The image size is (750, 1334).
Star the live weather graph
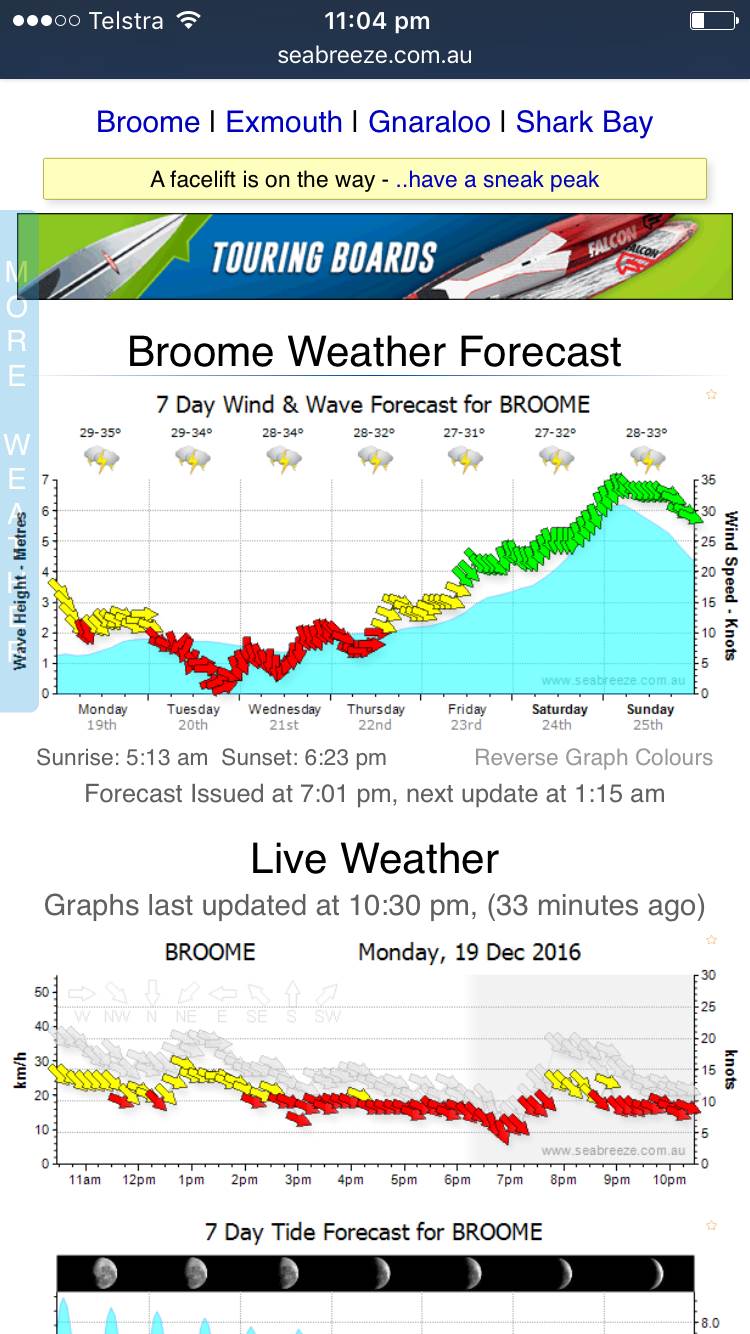coord(712,940)
